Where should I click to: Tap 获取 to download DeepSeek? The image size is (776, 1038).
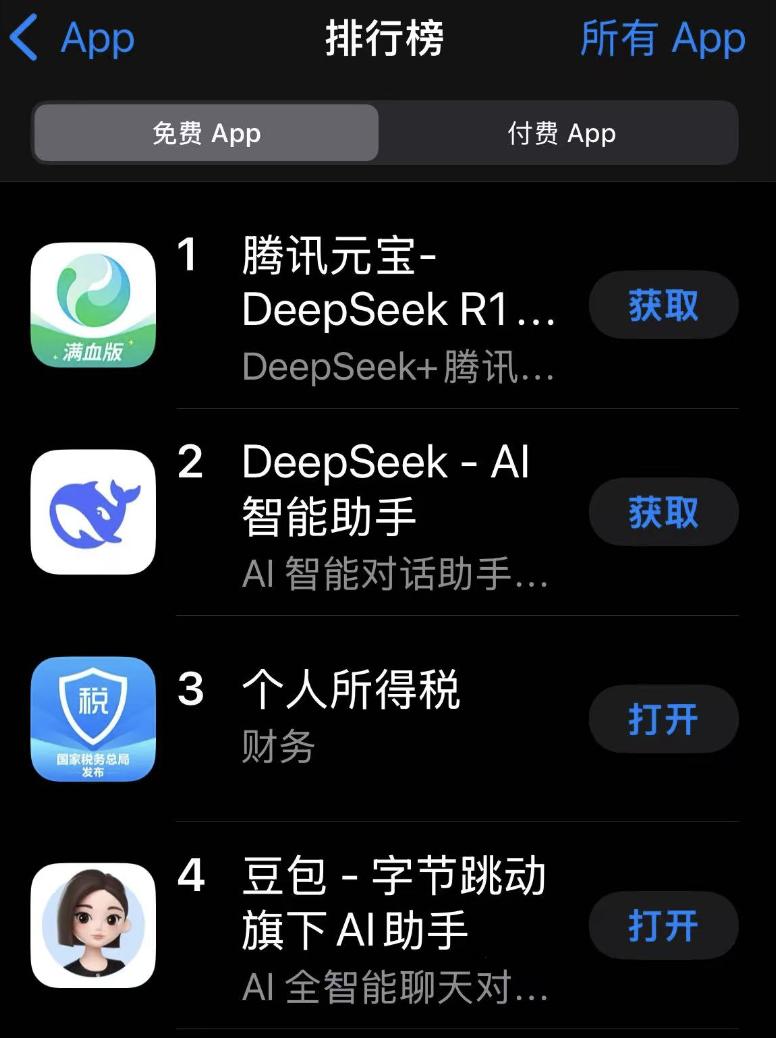[x=663, y=512]
